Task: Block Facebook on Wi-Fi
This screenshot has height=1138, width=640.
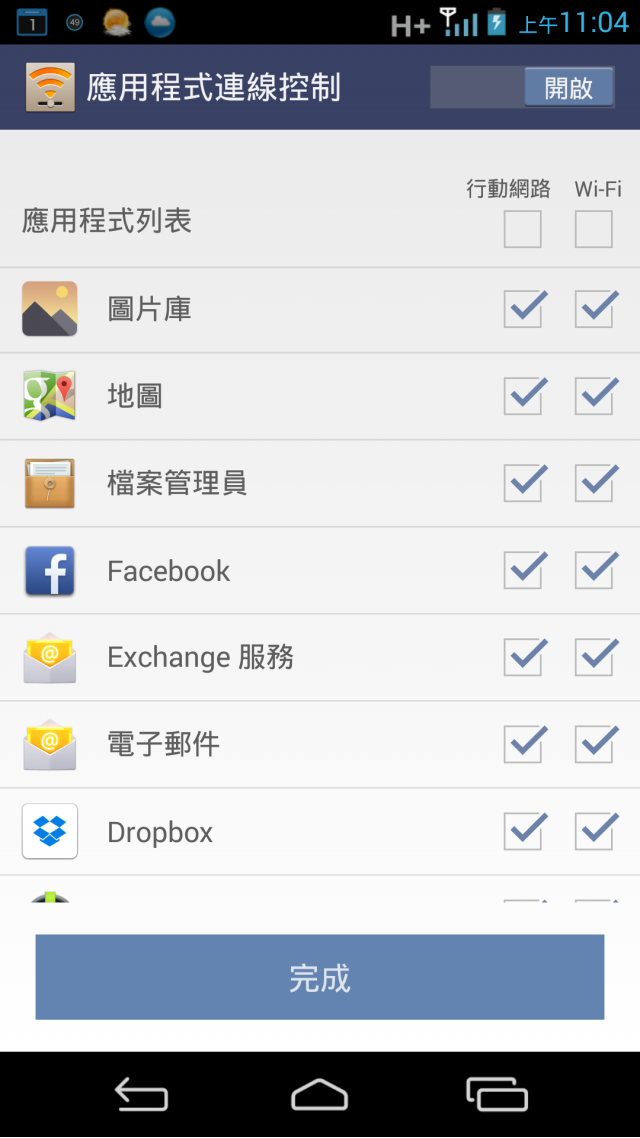Action: pos(594,570)
